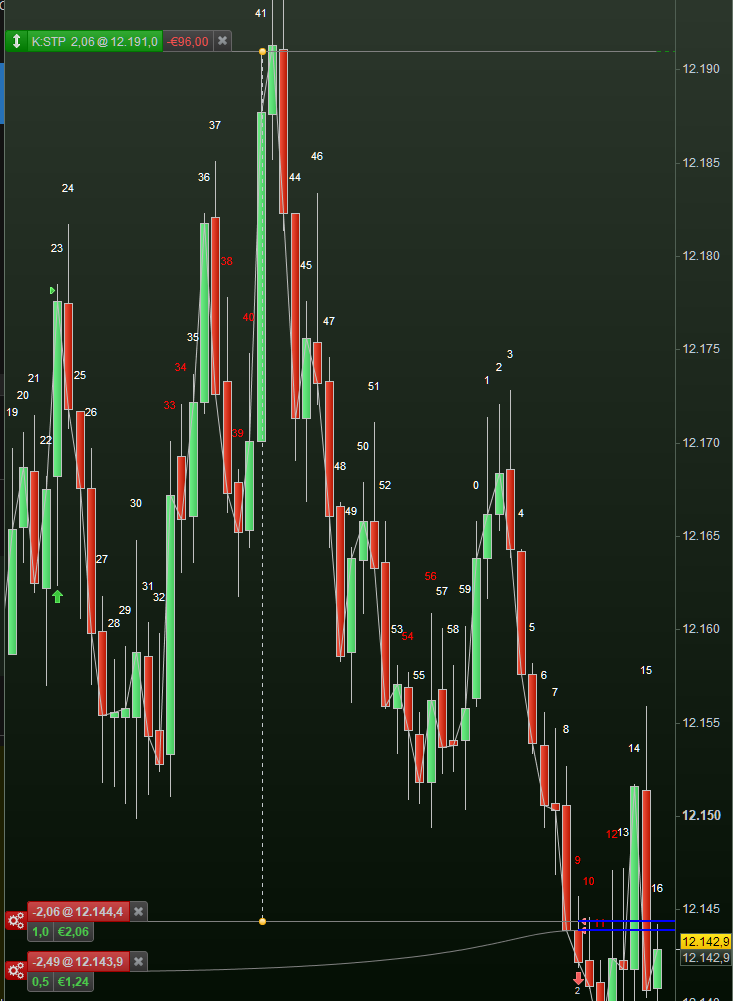Select the -2,49 @ 12.143,9 order label
Viewport: 733px width, 1001px height.
click(78, 961)
